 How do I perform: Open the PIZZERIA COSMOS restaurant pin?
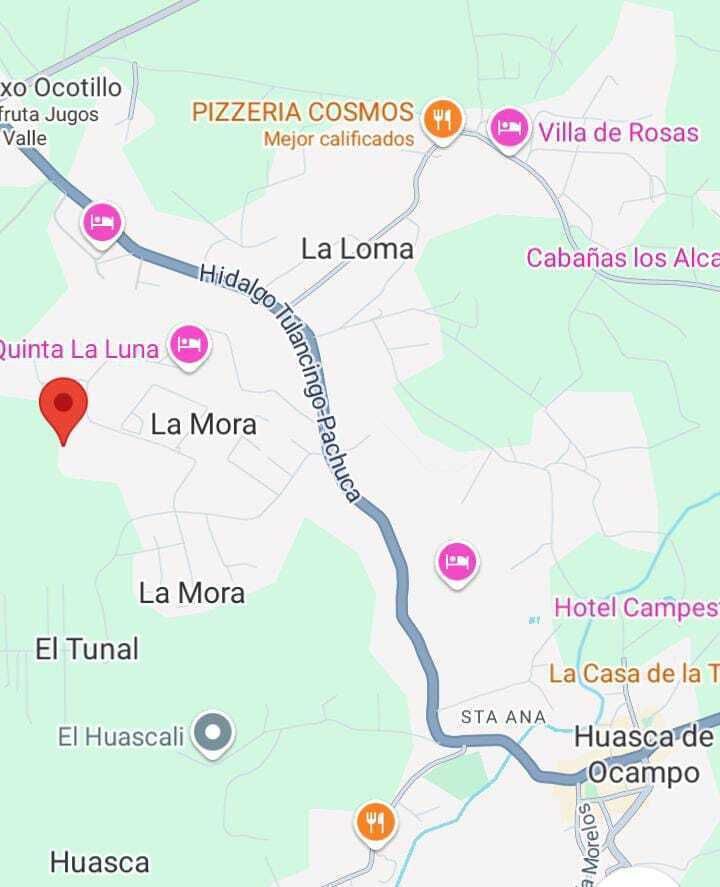coord(440,121)
